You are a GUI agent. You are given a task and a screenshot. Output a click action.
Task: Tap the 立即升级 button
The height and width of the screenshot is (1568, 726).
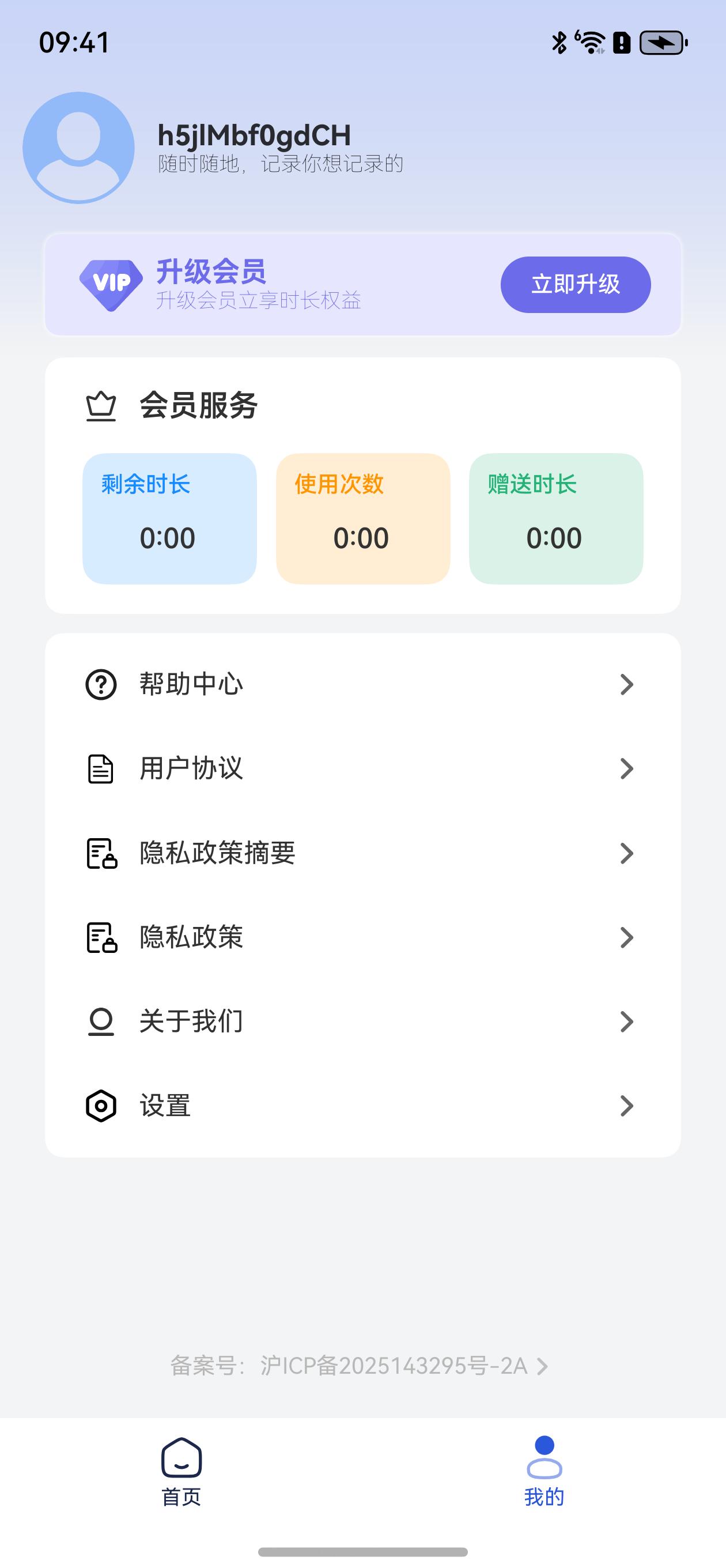click(575, 284)
